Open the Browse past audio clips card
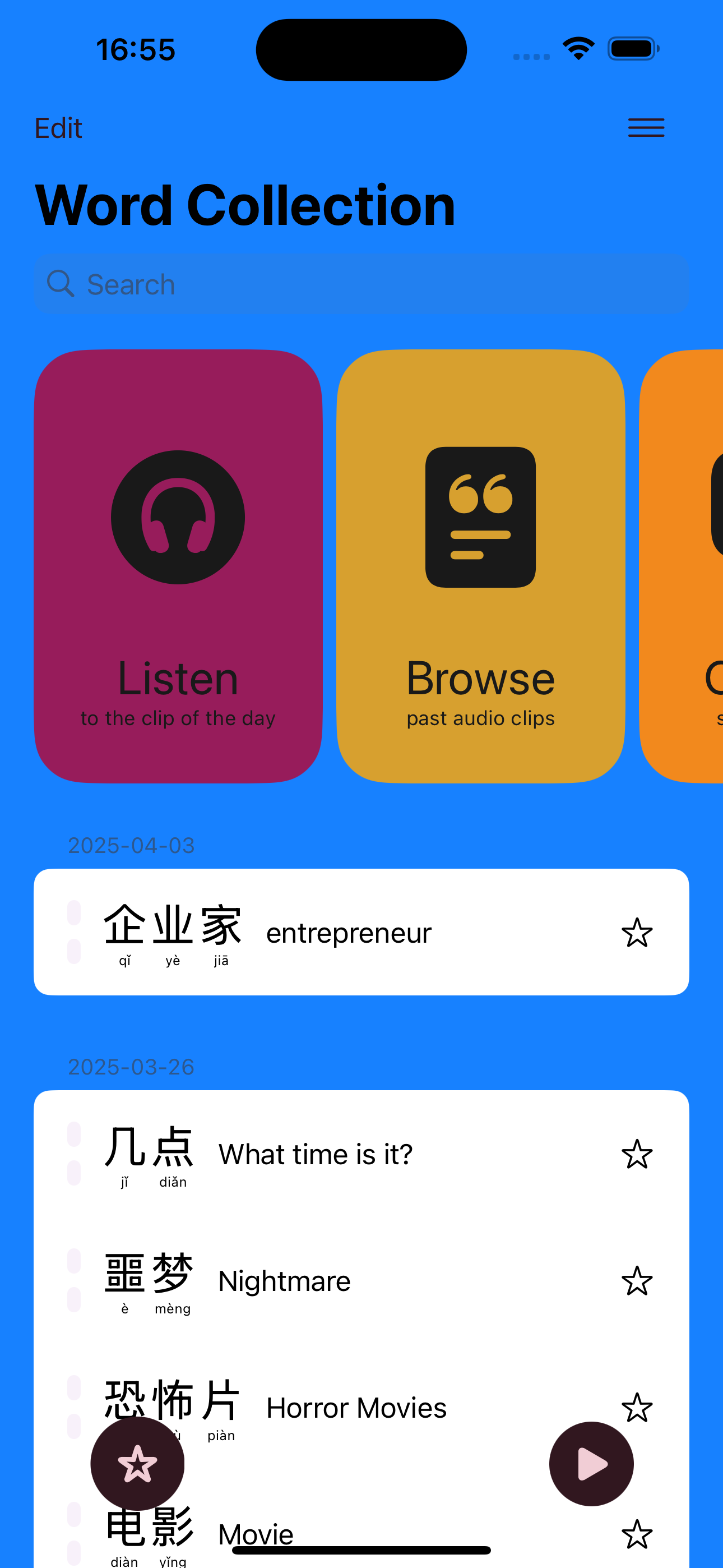 (x=480, y=565)
